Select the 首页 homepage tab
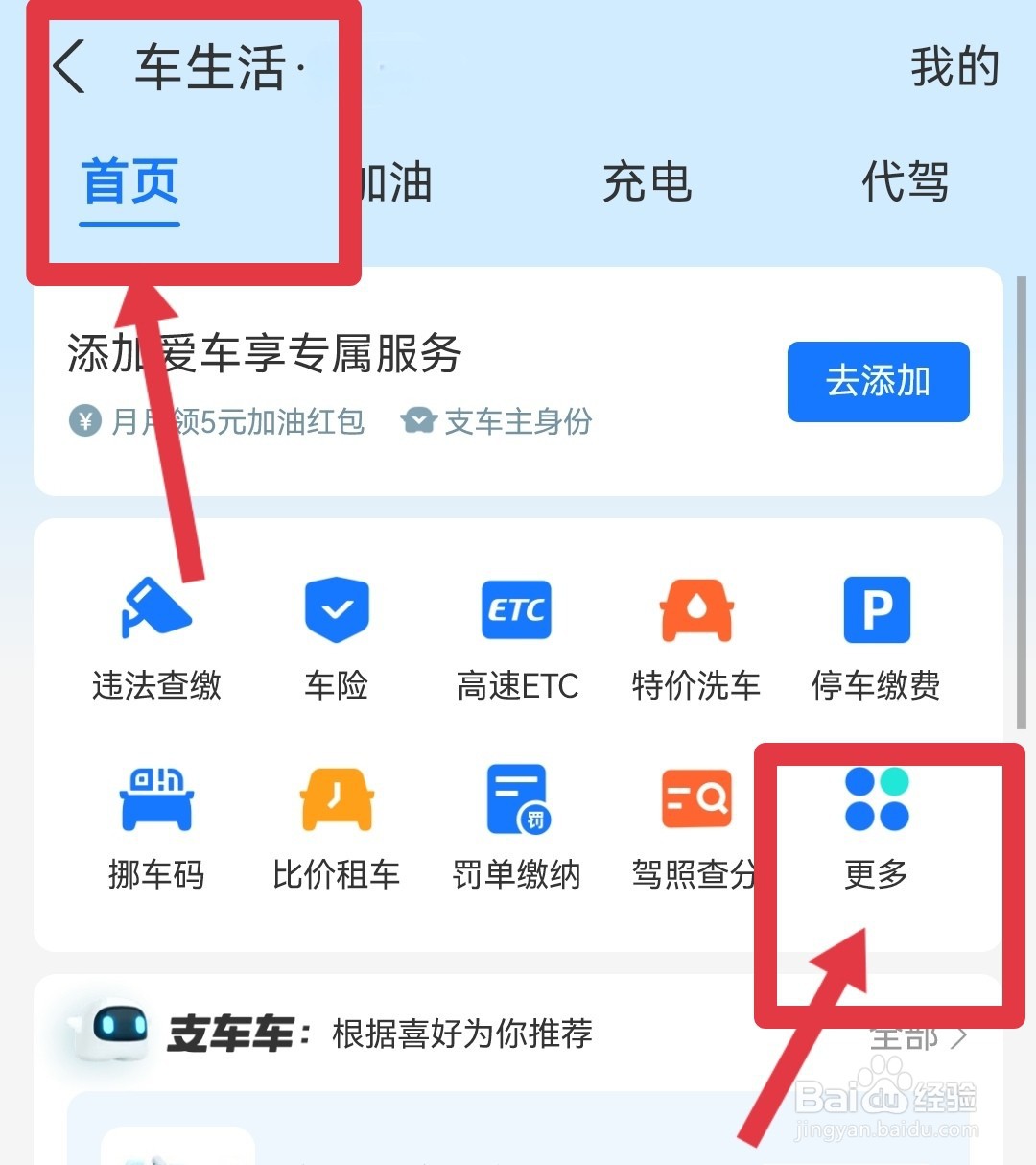Viewport: 1036px width, 1165px height. [129, 184]
